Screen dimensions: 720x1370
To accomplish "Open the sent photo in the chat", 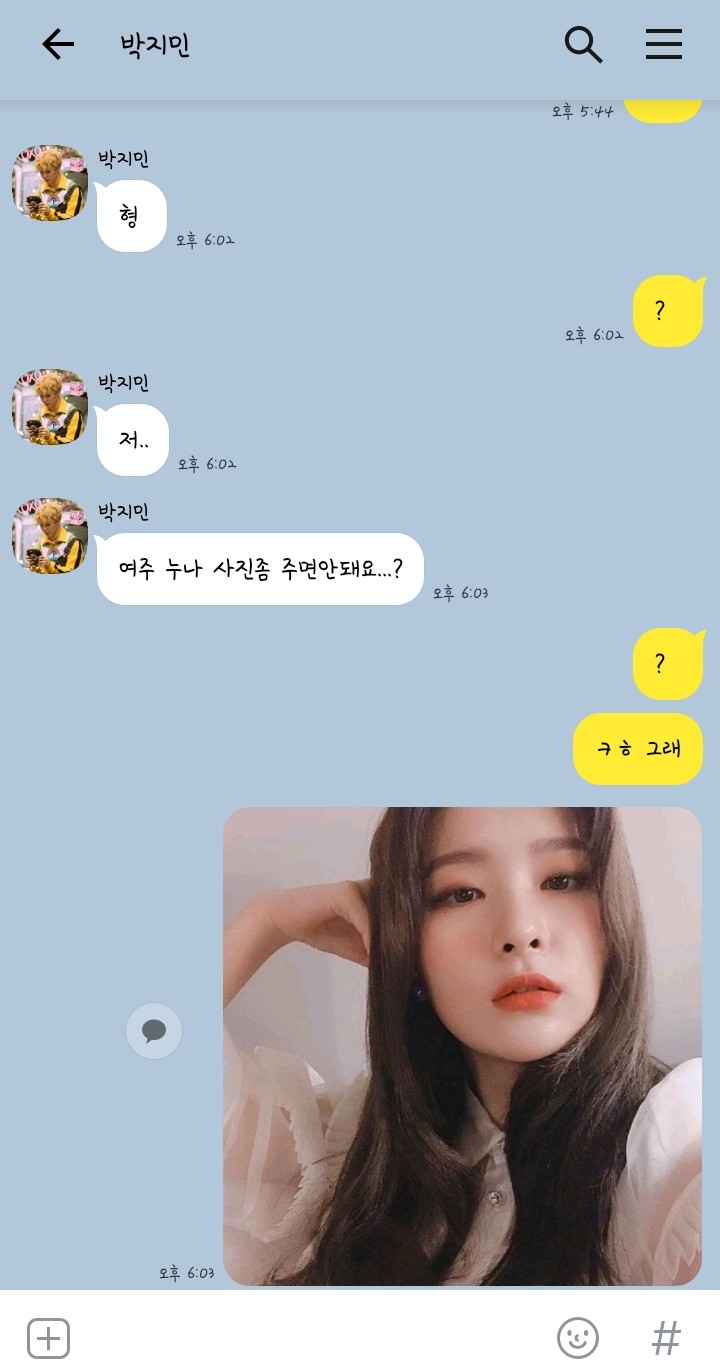I will coord(462,1045).
